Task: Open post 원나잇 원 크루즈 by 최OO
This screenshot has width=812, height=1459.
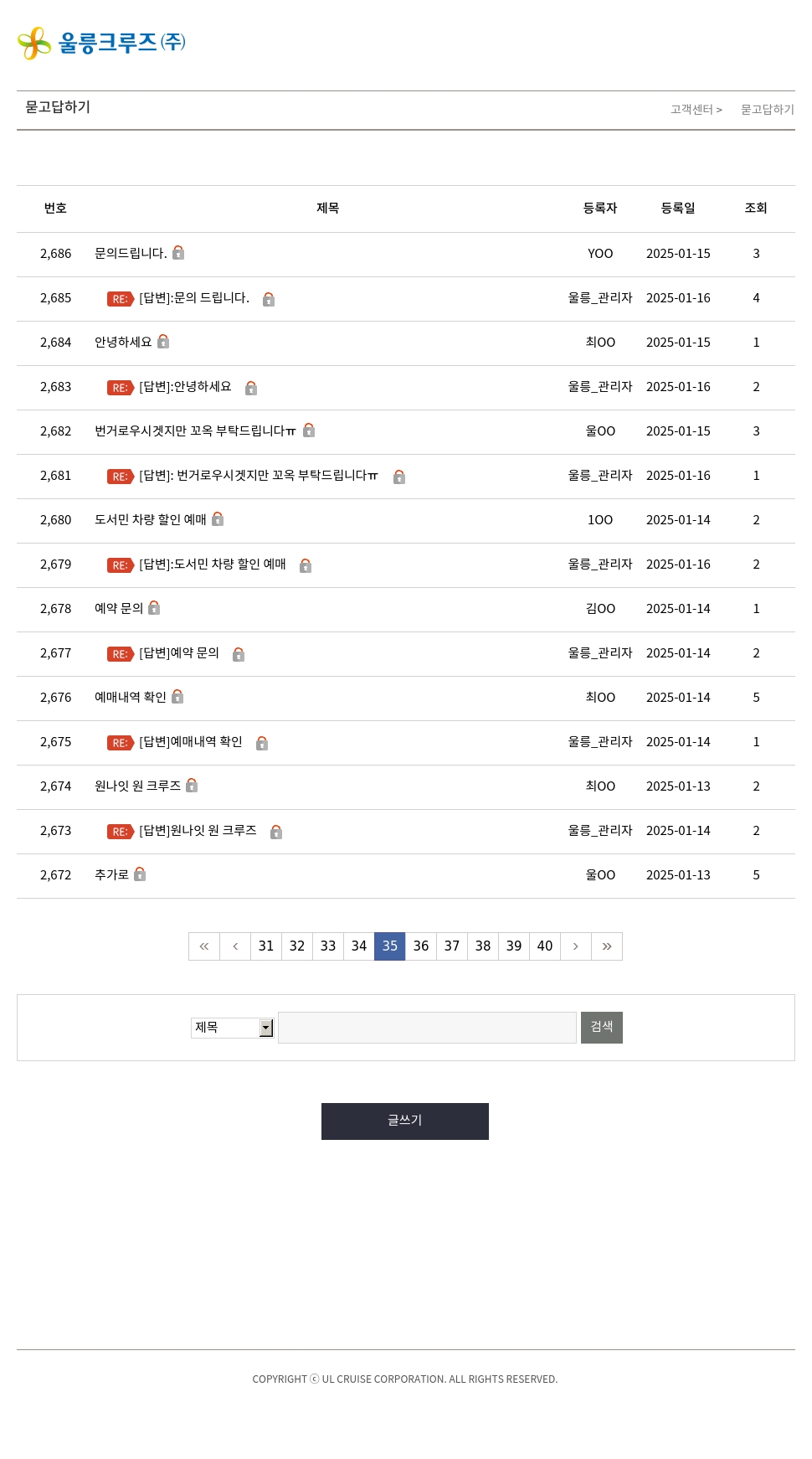Action: click(x=137, y=786)
